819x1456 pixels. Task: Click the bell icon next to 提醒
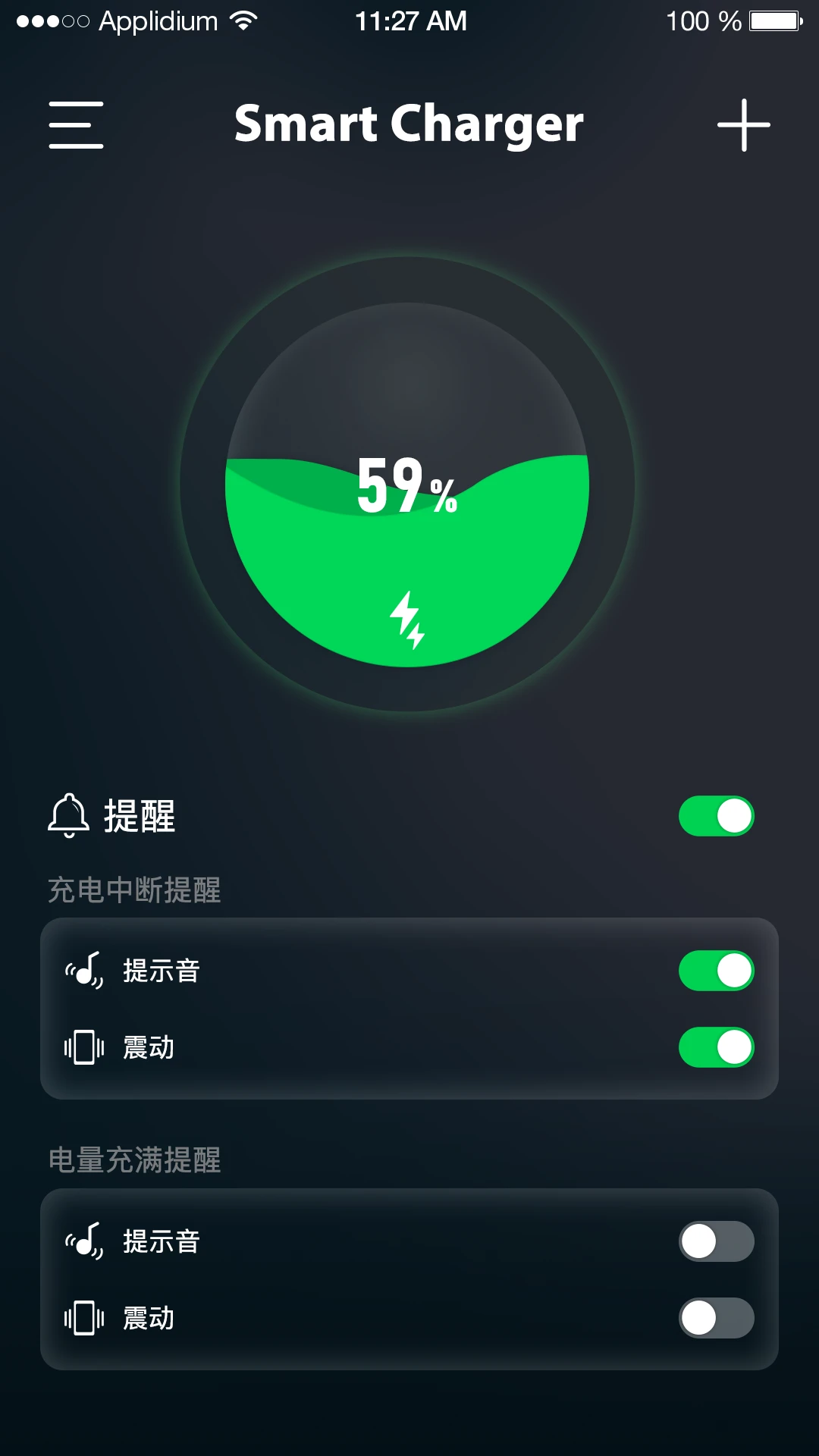tap(71, 817)
